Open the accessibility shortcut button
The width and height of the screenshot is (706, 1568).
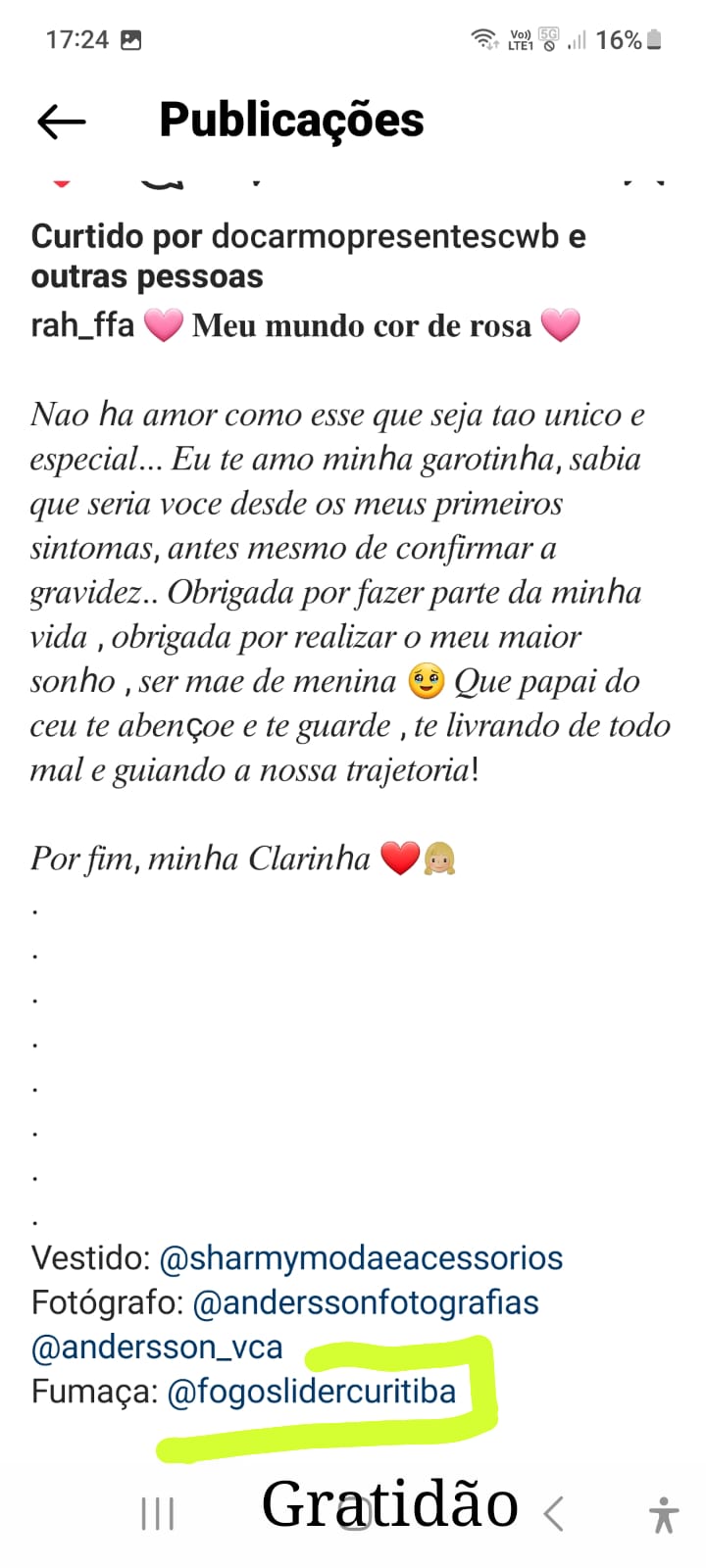[x=664, y=1514]
